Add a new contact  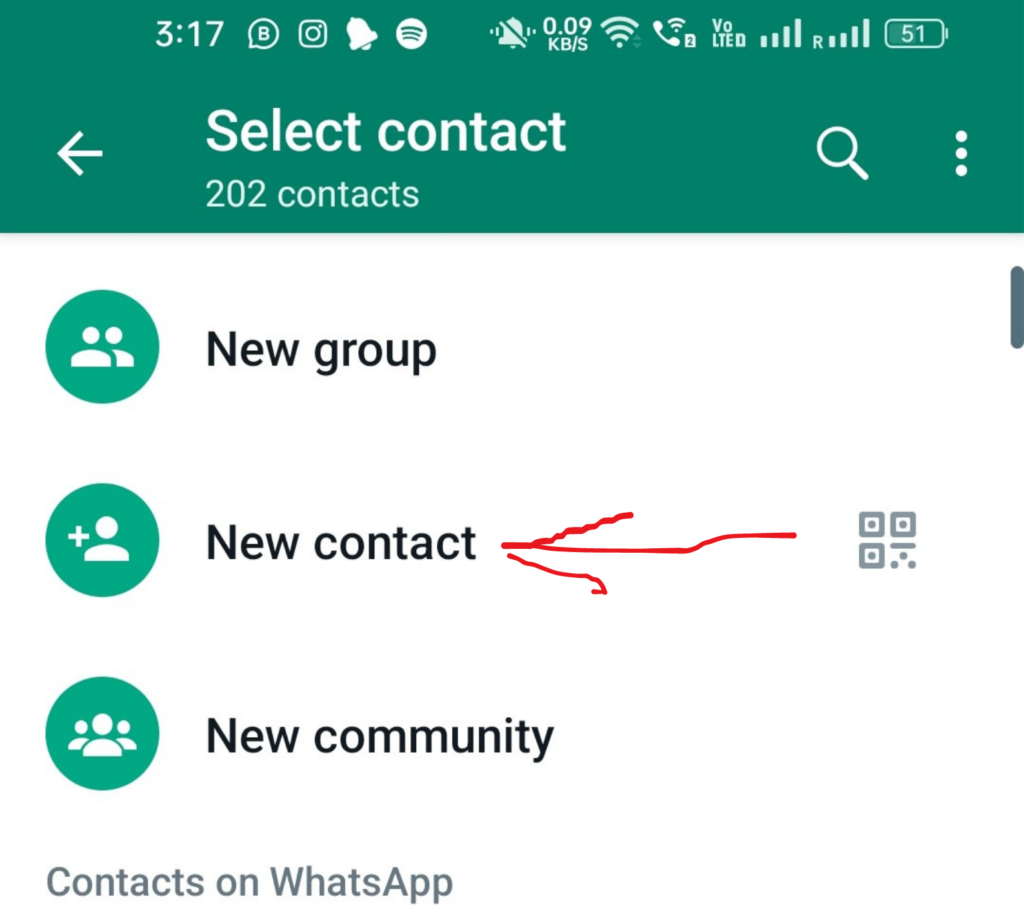340,542
